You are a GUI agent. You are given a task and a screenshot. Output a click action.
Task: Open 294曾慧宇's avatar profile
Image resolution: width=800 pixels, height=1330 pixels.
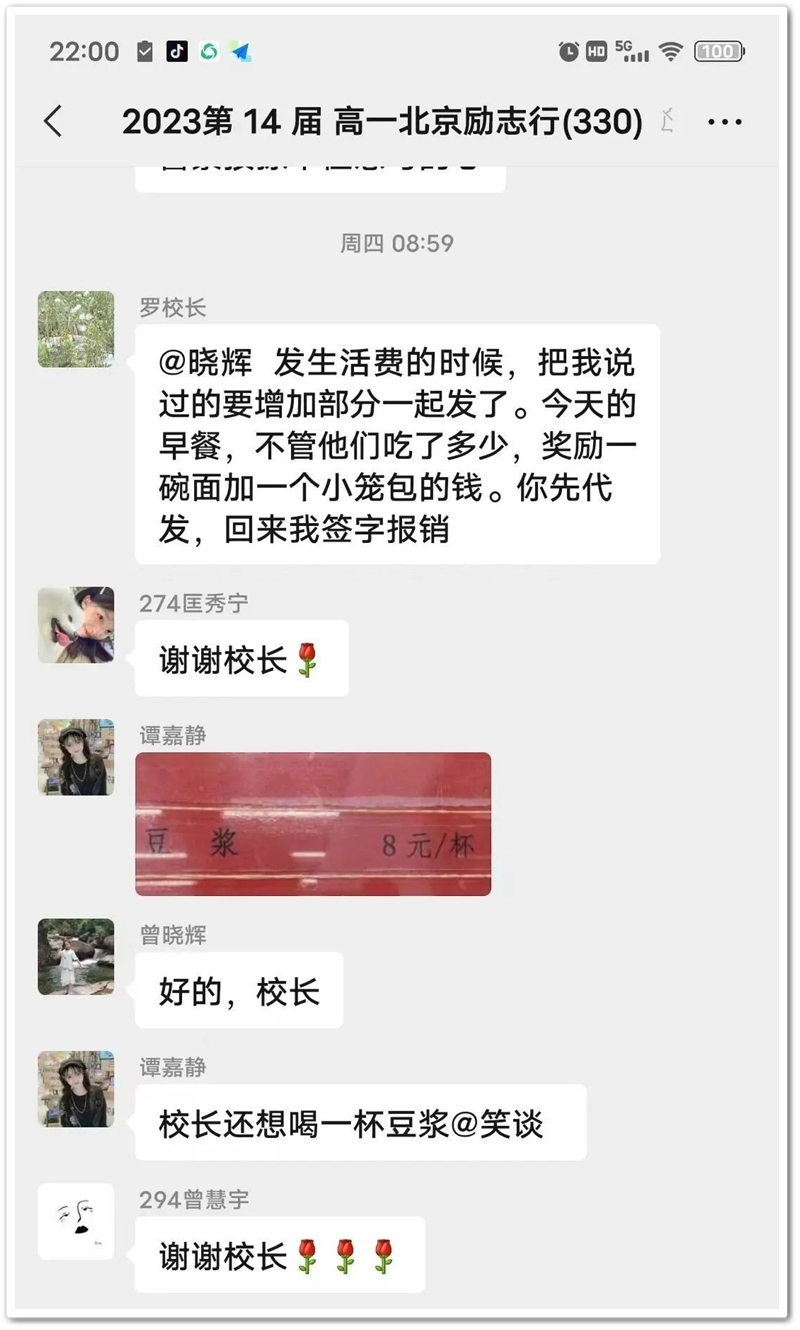[x=76, y=1220]
